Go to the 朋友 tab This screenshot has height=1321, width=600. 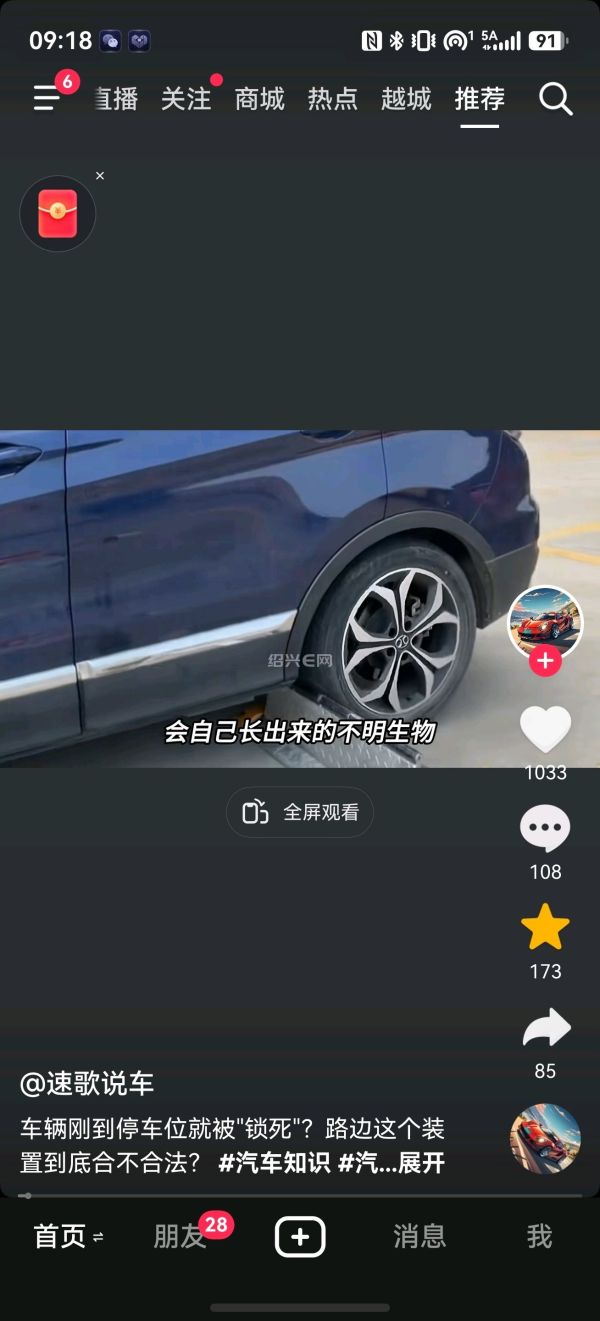click(180, 1237)
